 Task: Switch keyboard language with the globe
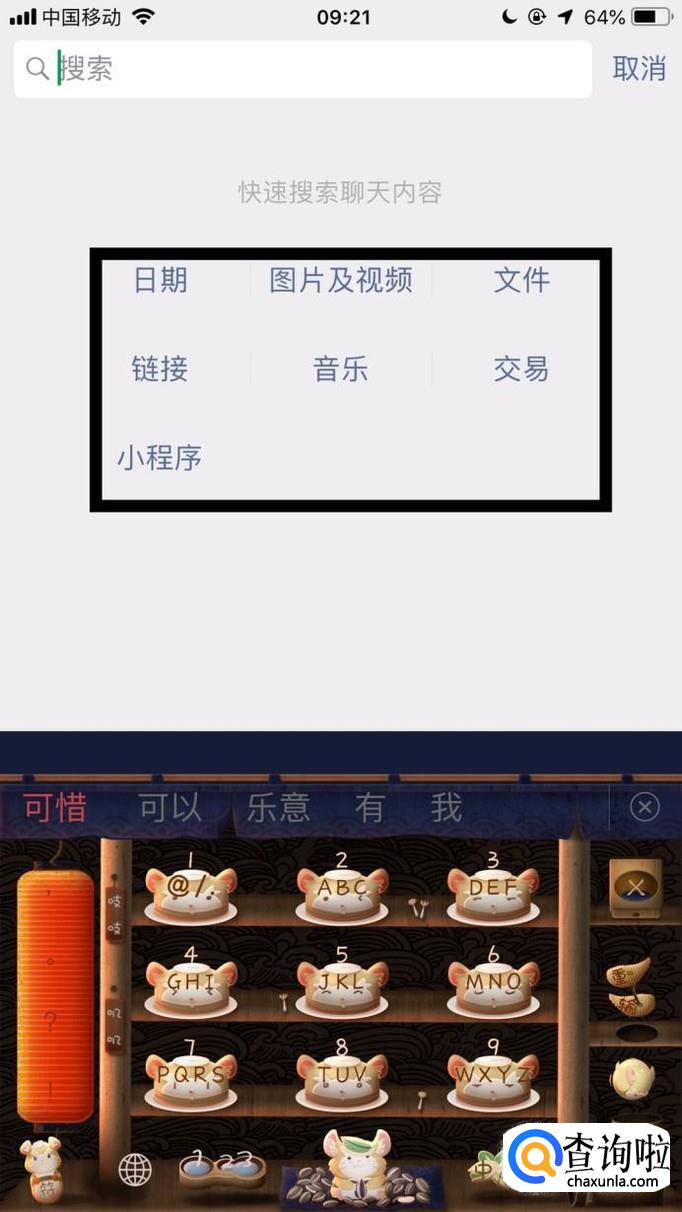pyautogui.click(x=135, y=1168)
